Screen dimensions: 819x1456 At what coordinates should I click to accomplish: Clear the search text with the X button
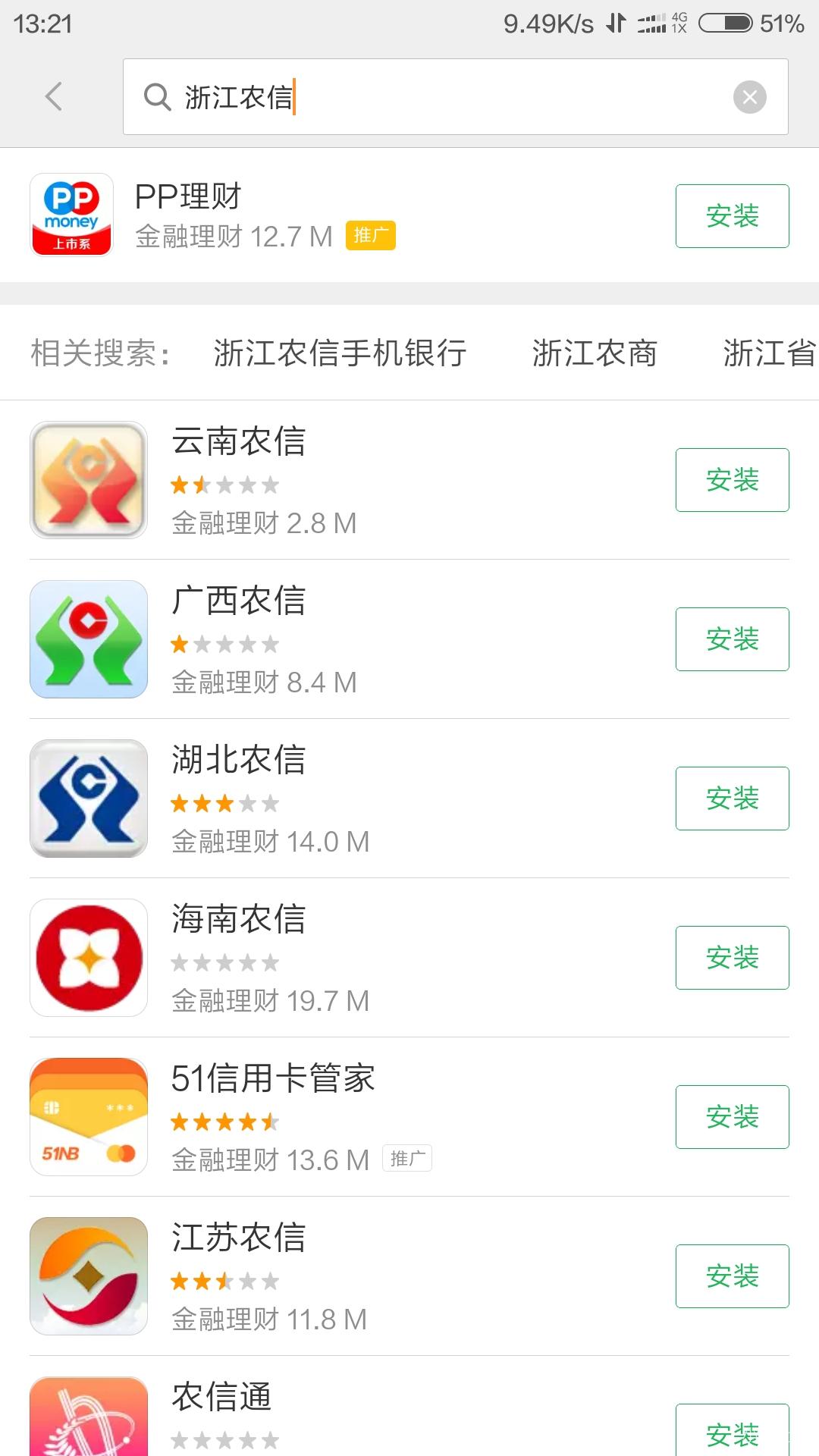(749, 96)
